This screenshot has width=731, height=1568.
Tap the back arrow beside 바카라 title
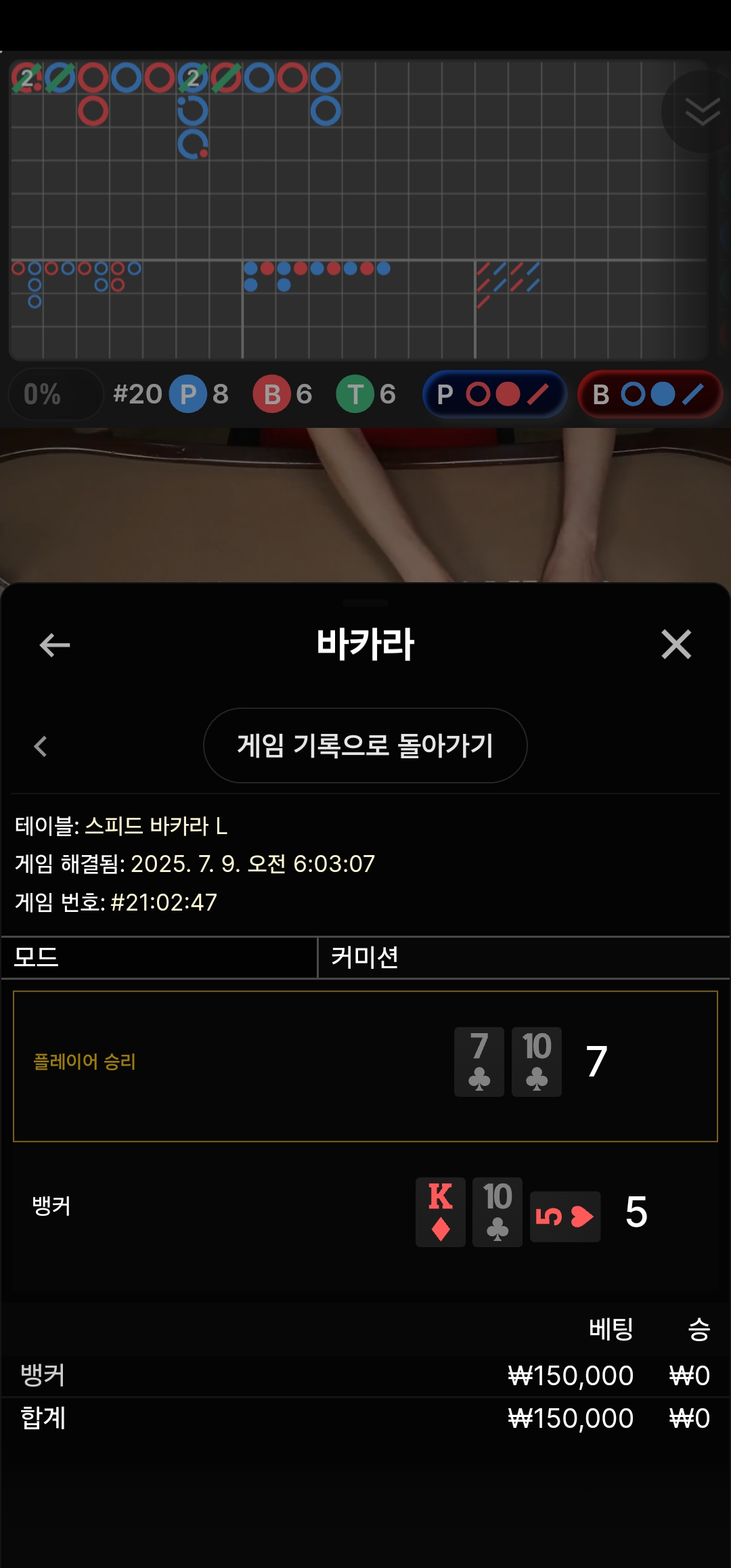click(55, 645)
